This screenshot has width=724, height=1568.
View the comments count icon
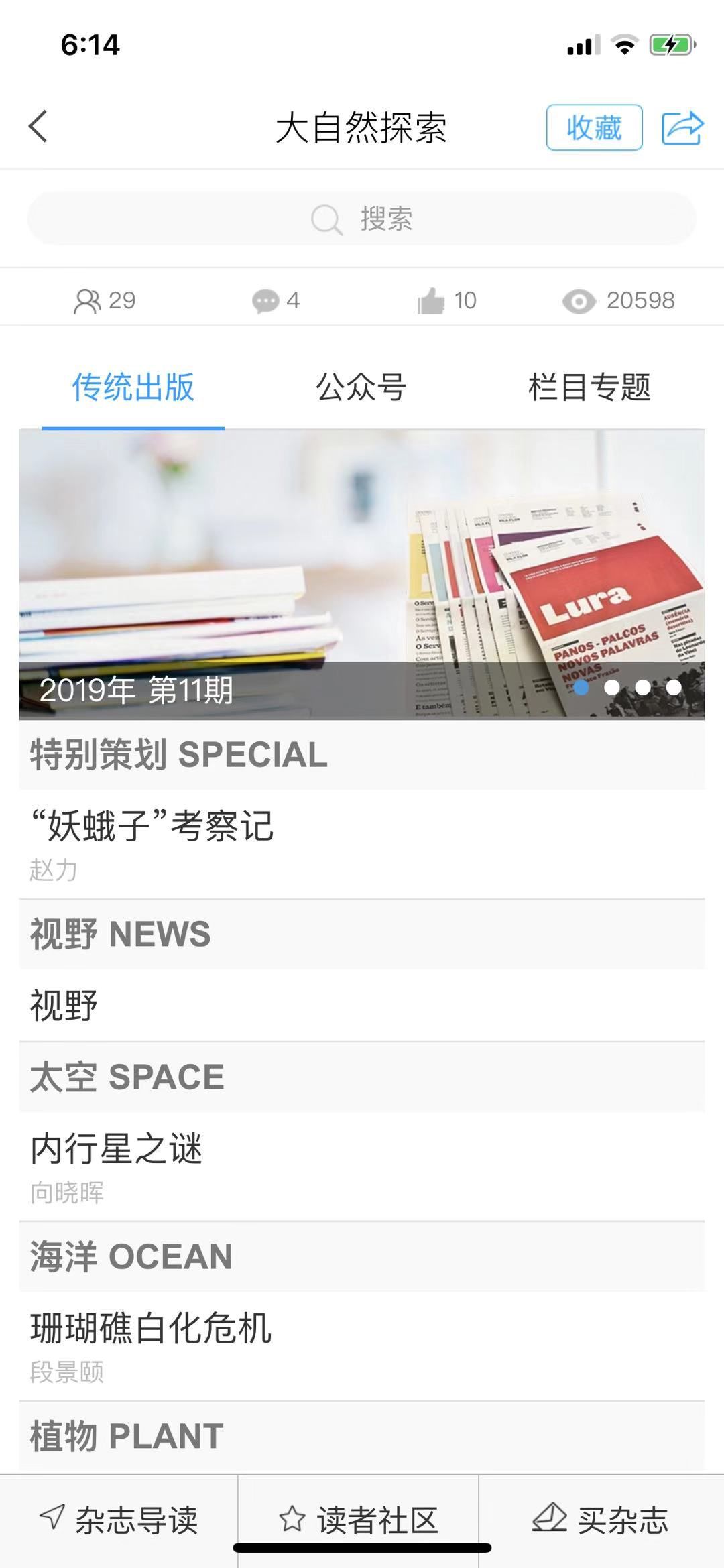tap(265, 301)
